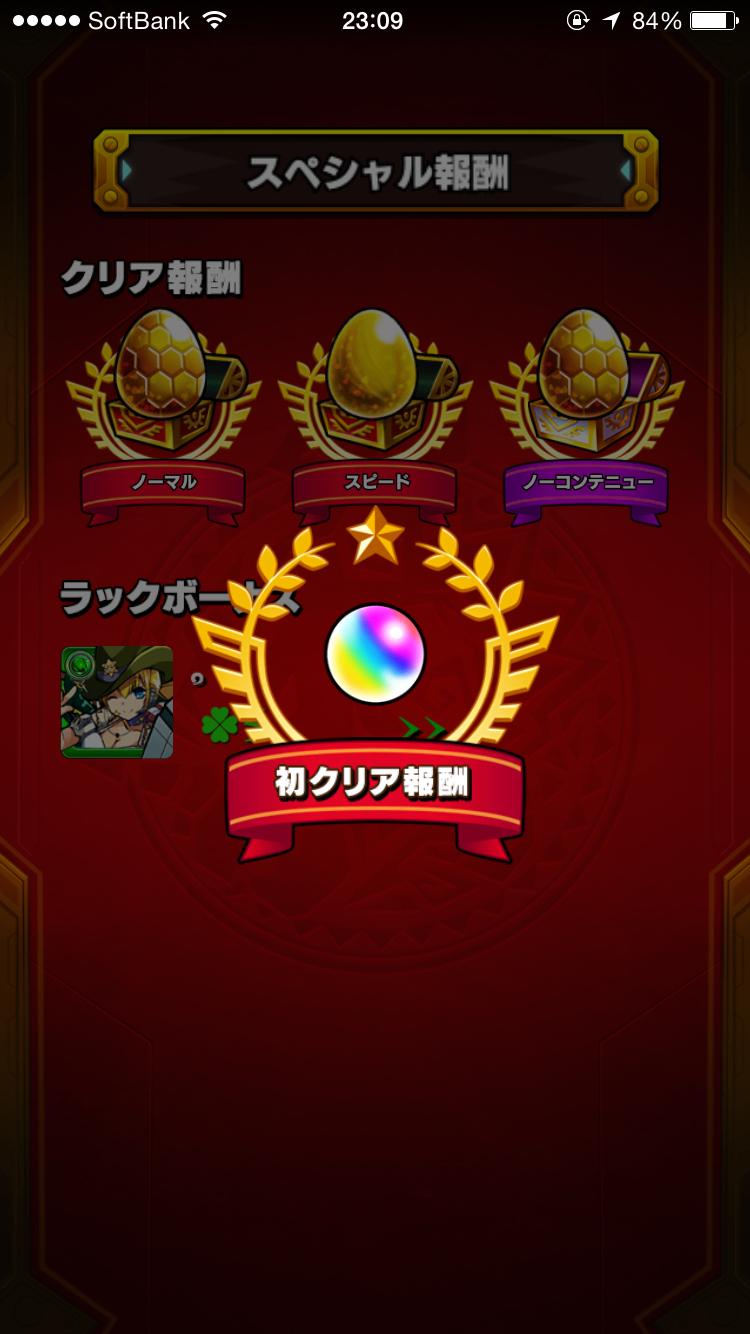Tap the orientation lock icon in status bar

pos(577,18)
